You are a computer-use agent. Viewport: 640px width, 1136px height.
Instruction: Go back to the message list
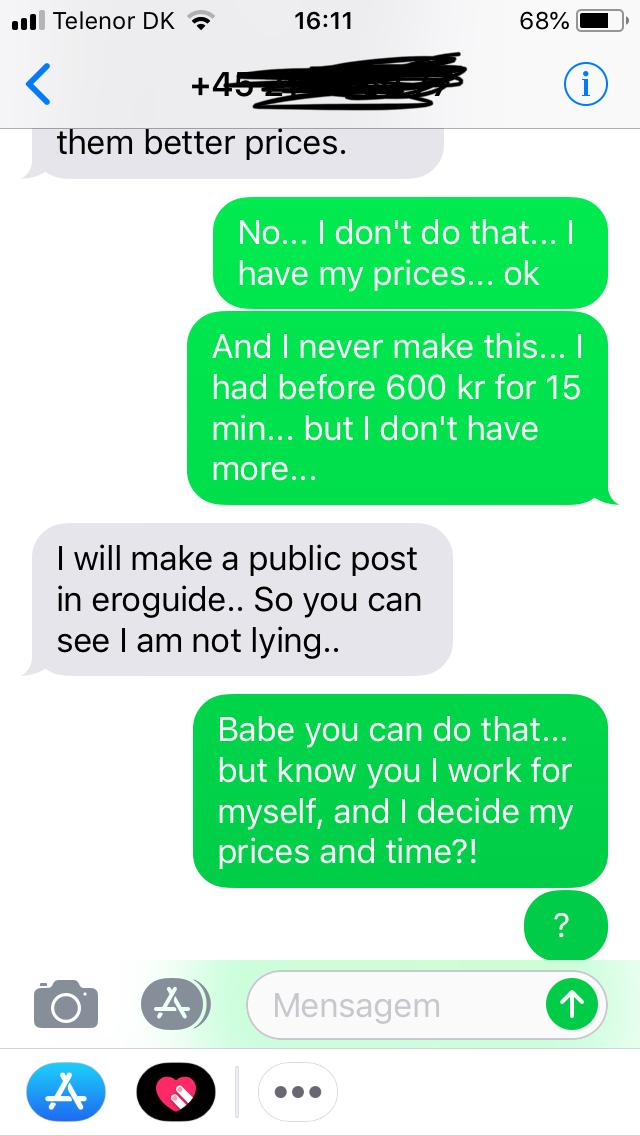[38, 84]
